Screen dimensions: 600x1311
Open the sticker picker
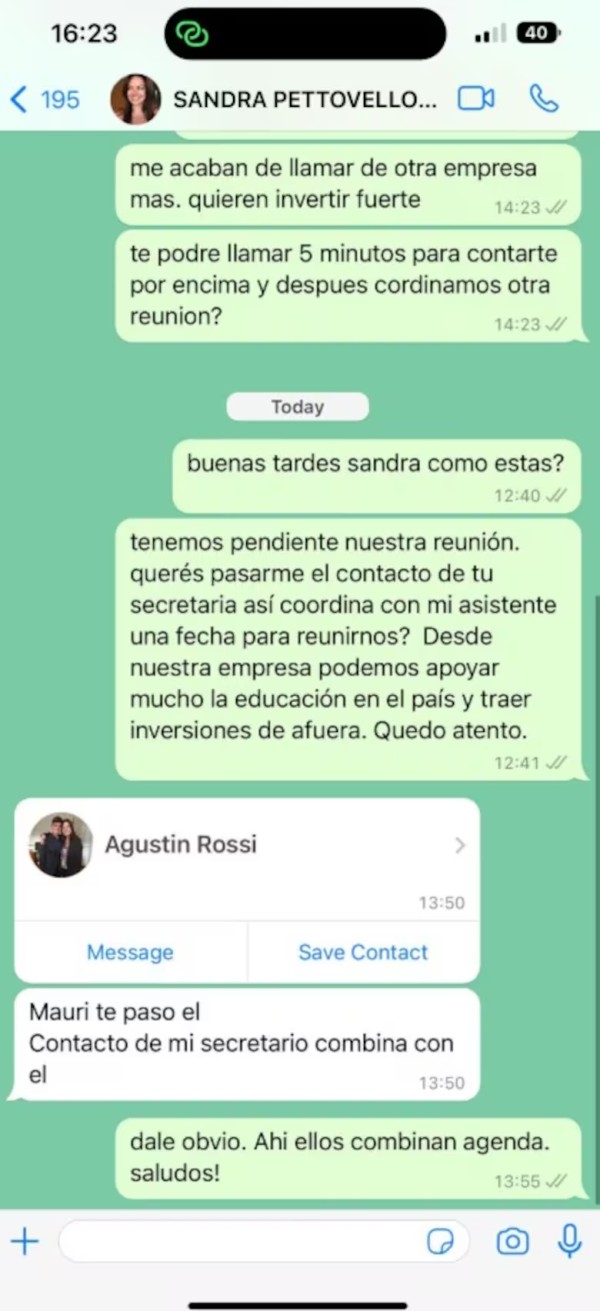[440, 1242]
